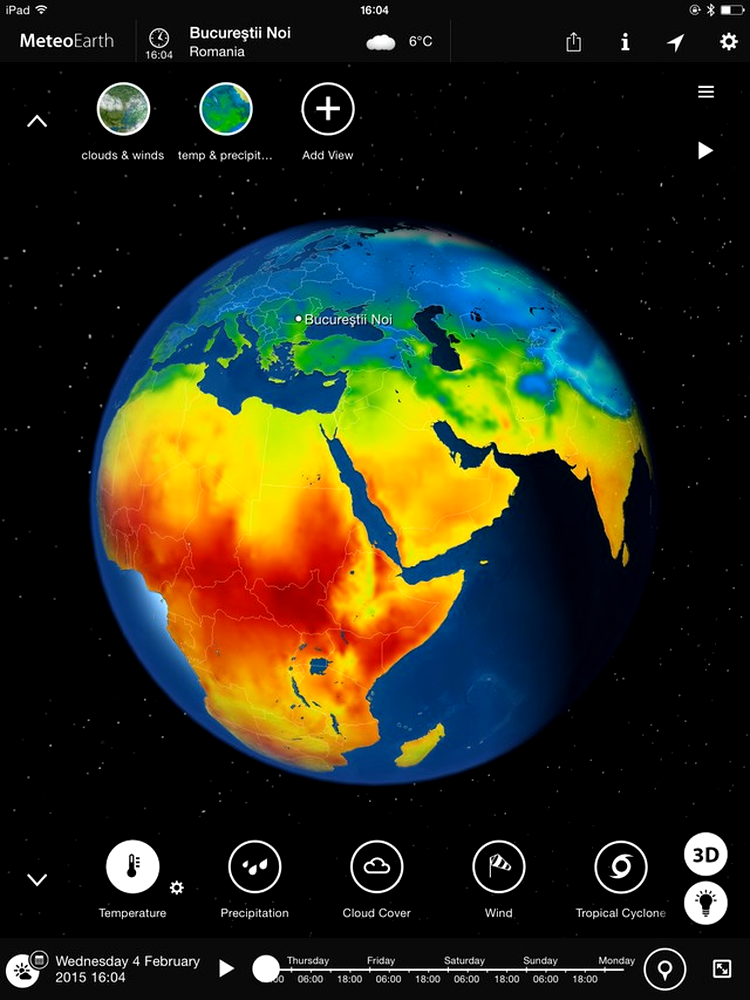Screen dimensions: 750x1000
Task: Open the temp & precipitation view
Action: 226,109
